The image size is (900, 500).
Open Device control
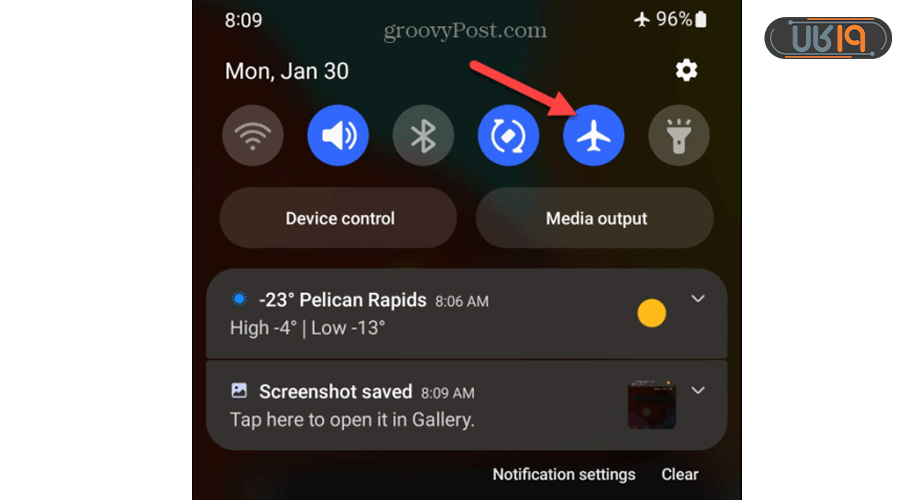click(x=339, y=218)
